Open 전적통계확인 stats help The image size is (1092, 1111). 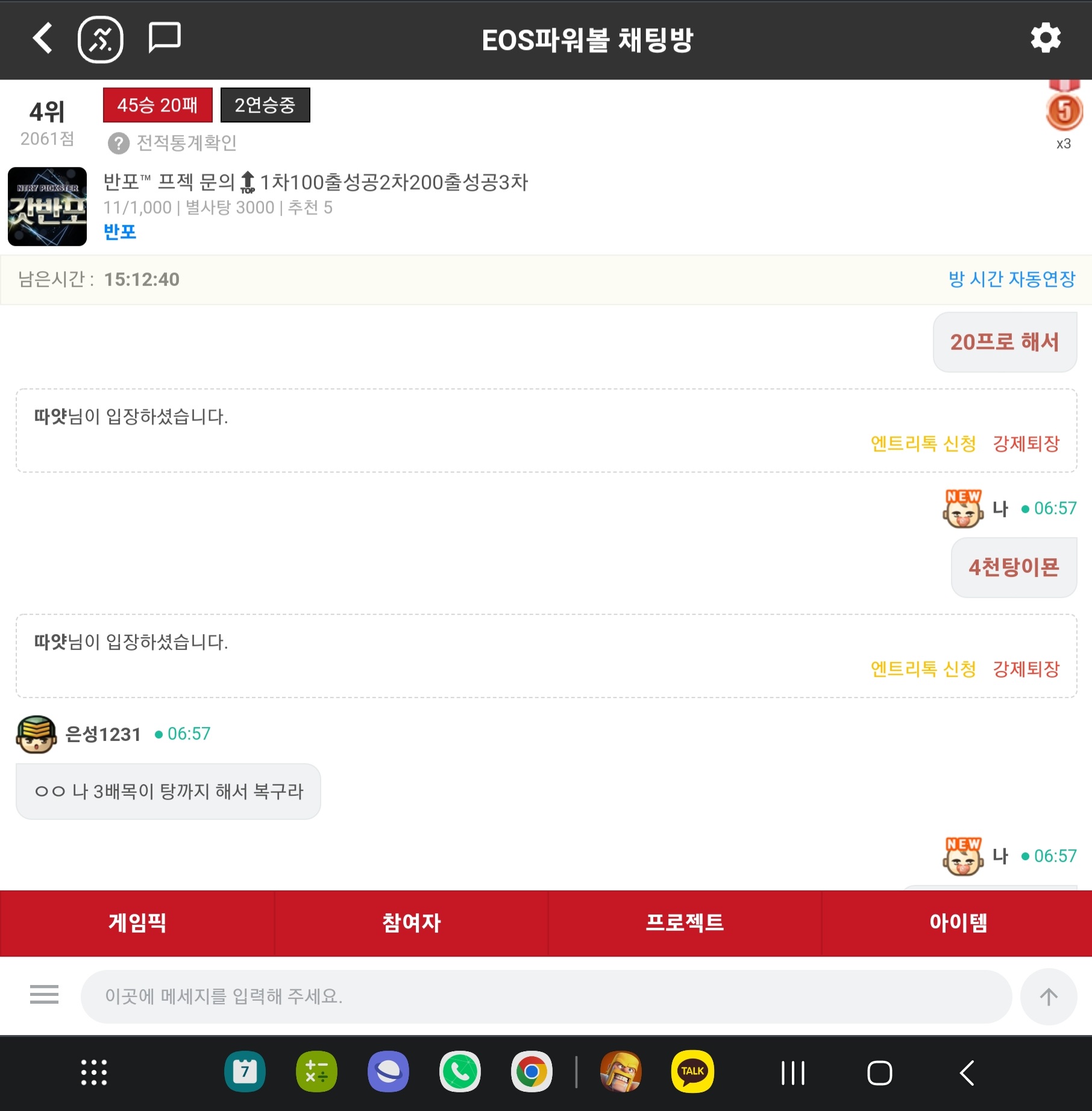coord(173,143)
